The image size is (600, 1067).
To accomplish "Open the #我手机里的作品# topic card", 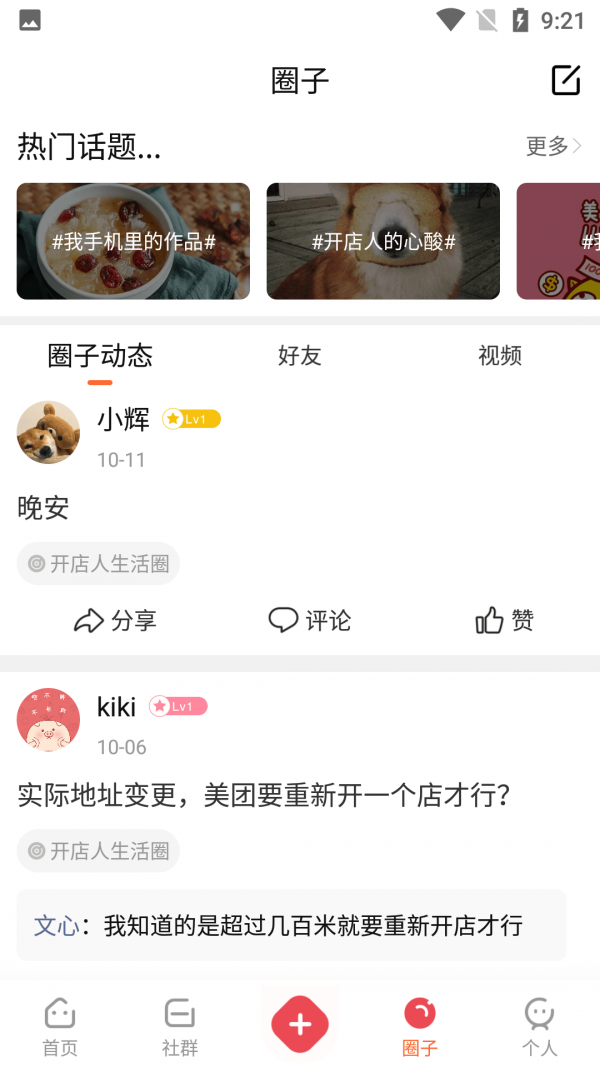I will (x=133, y=241).
